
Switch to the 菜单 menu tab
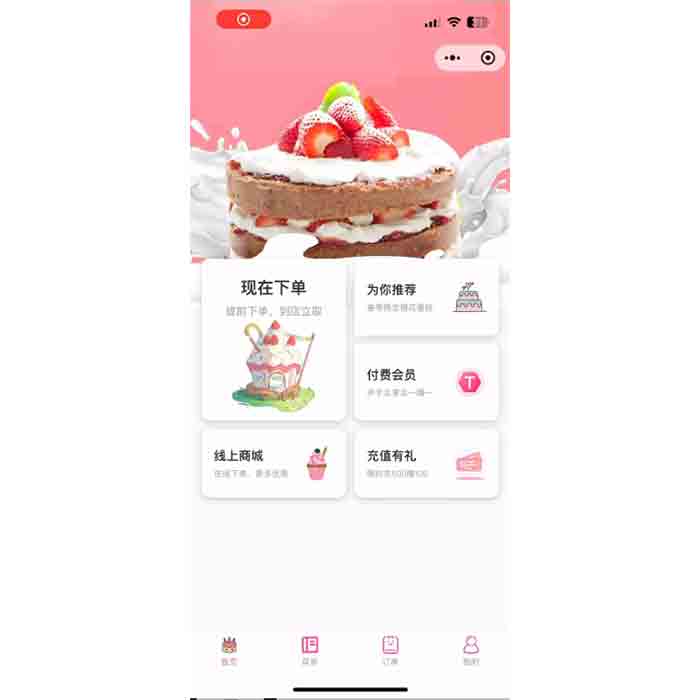coord(310,650)
